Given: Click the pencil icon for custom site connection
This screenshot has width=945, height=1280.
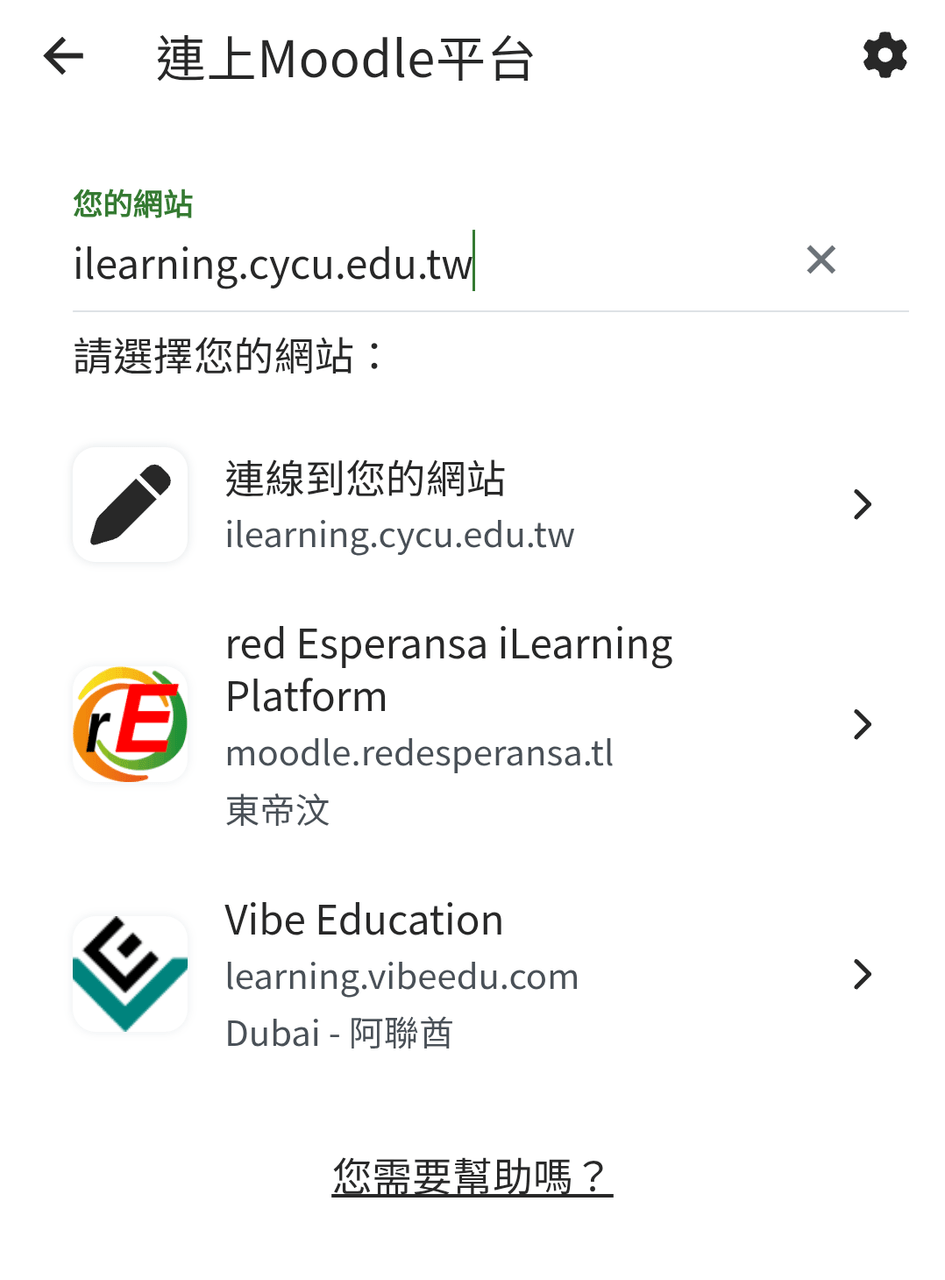Looking at the screenshot, I should pos(129,504).
